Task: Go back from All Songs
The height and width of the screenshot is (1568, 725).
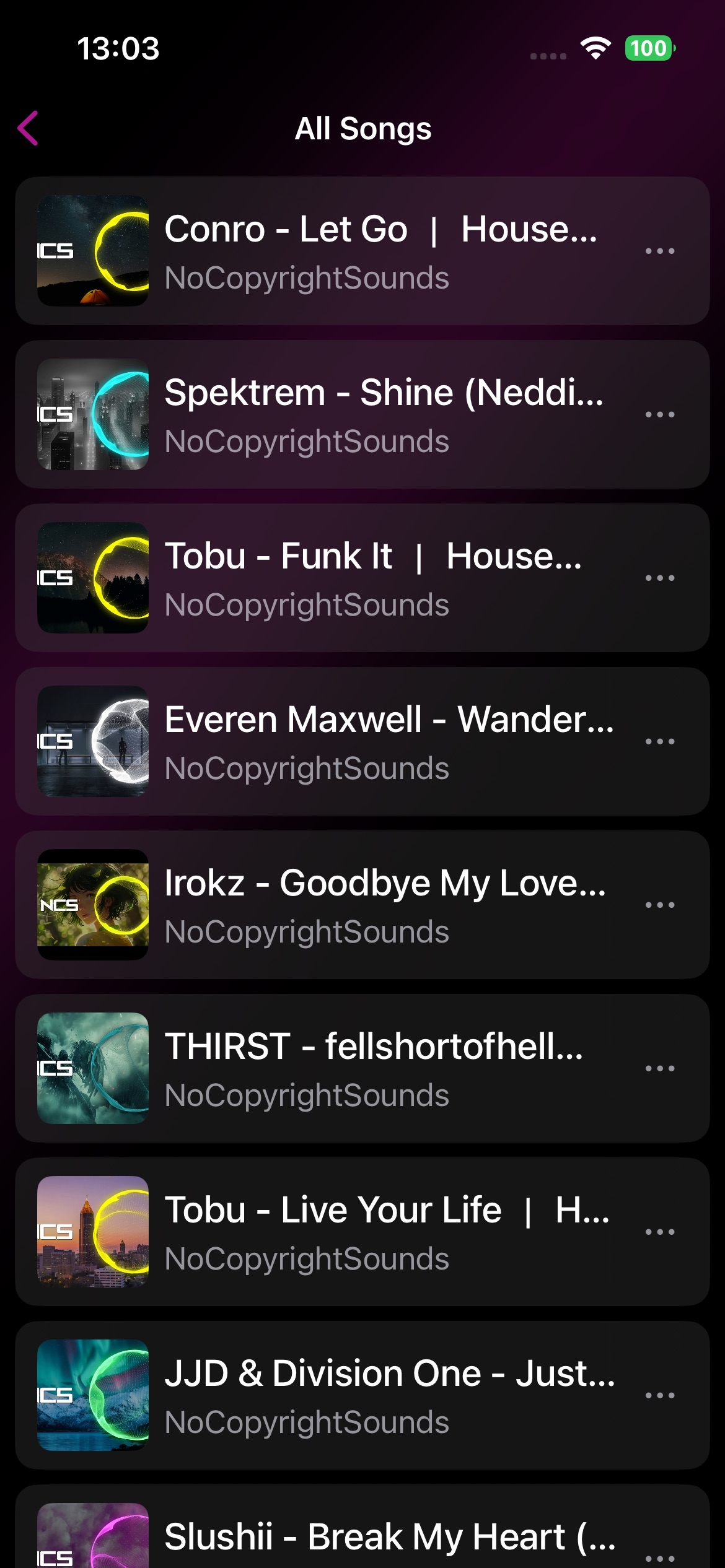Action: pos(29,128)
